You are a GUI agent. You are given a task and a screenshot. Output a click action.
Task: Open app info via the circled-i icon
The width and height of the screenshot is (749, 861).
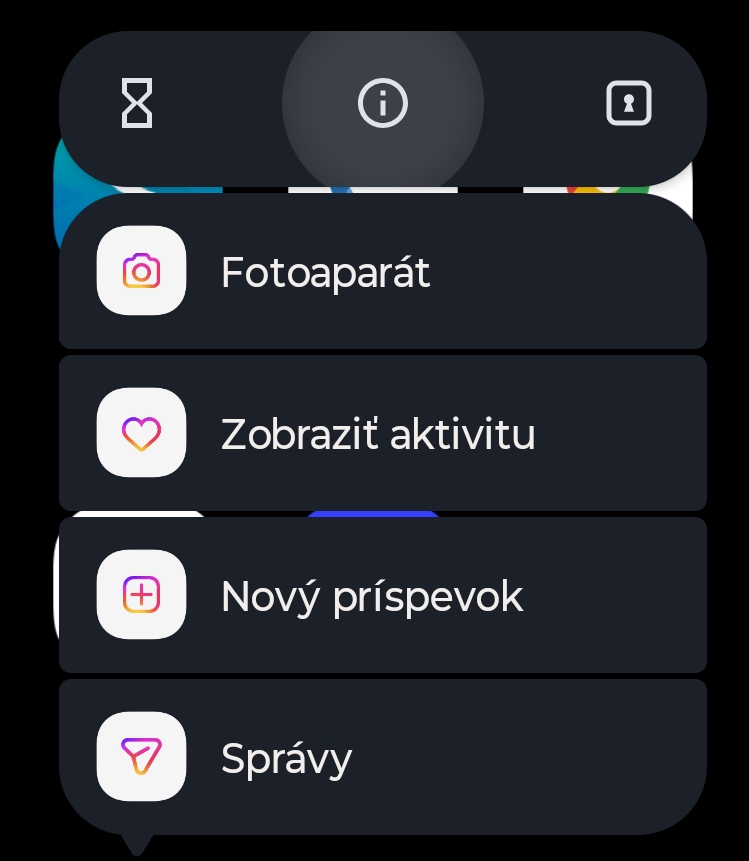(382, 103)
